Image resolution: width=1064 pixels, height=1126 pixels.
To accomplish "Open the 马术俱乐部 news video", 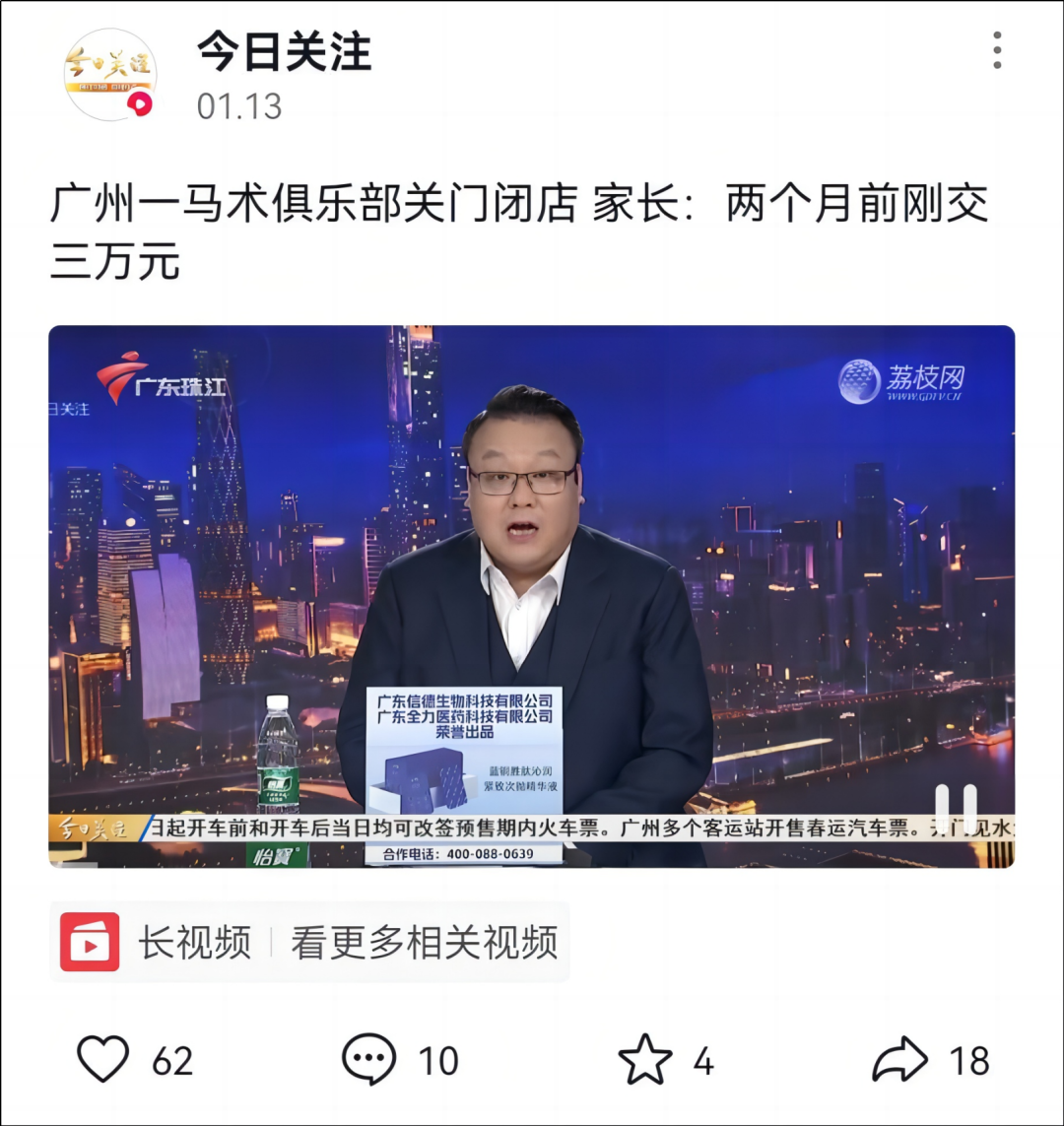I will pos(531,596).
